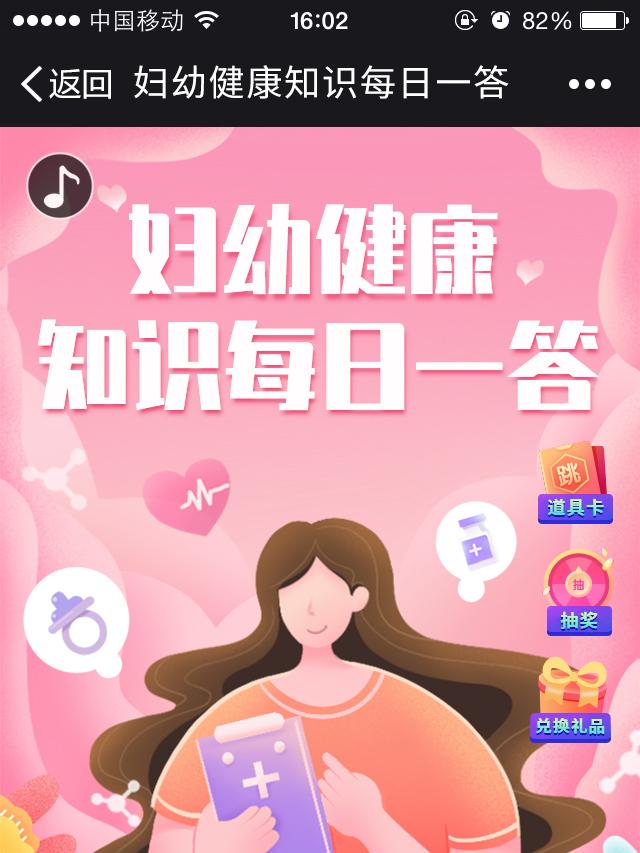Toggle the background music note icon
This screenshot has height=853, width=640.
pos(60,186)
